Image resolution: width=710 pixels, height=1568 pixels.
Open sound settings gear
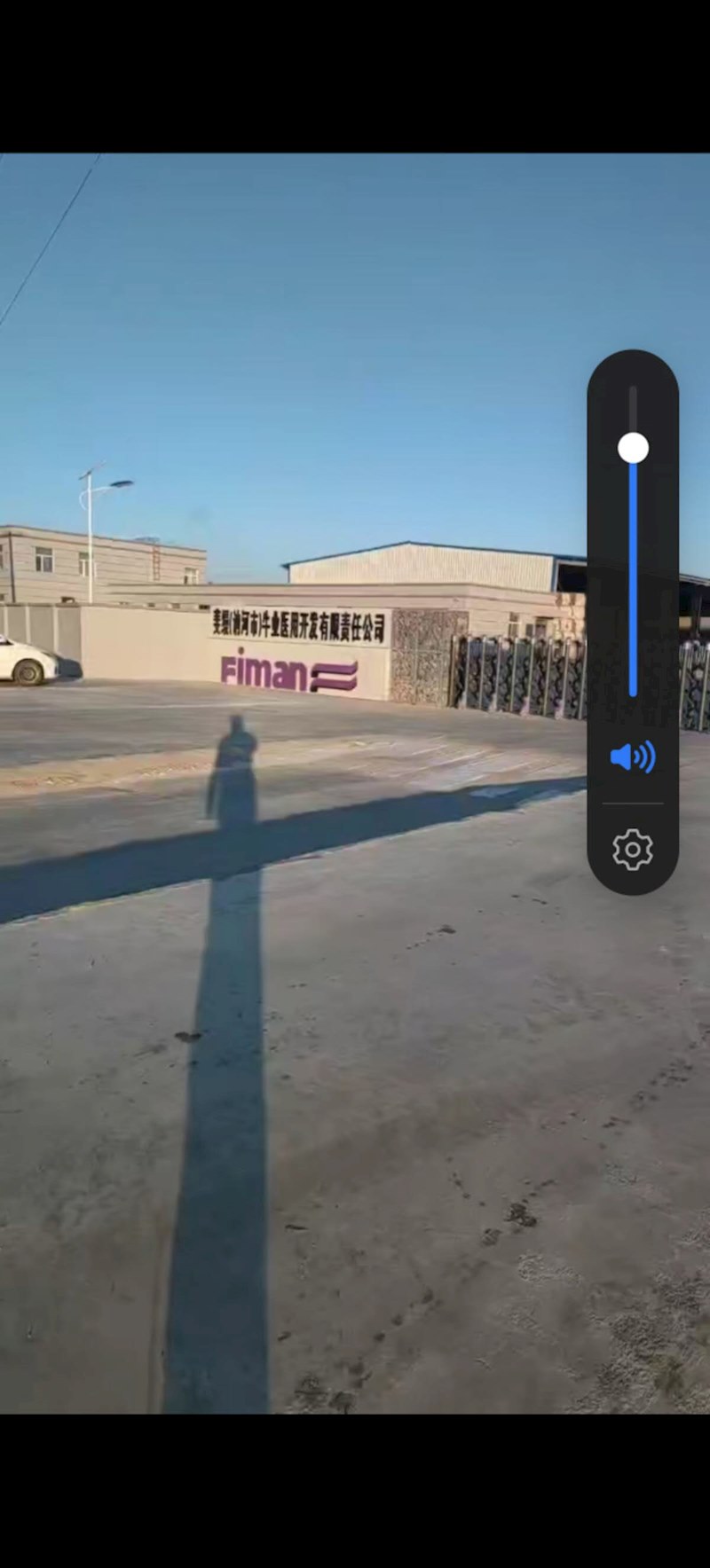click(633, 850)
